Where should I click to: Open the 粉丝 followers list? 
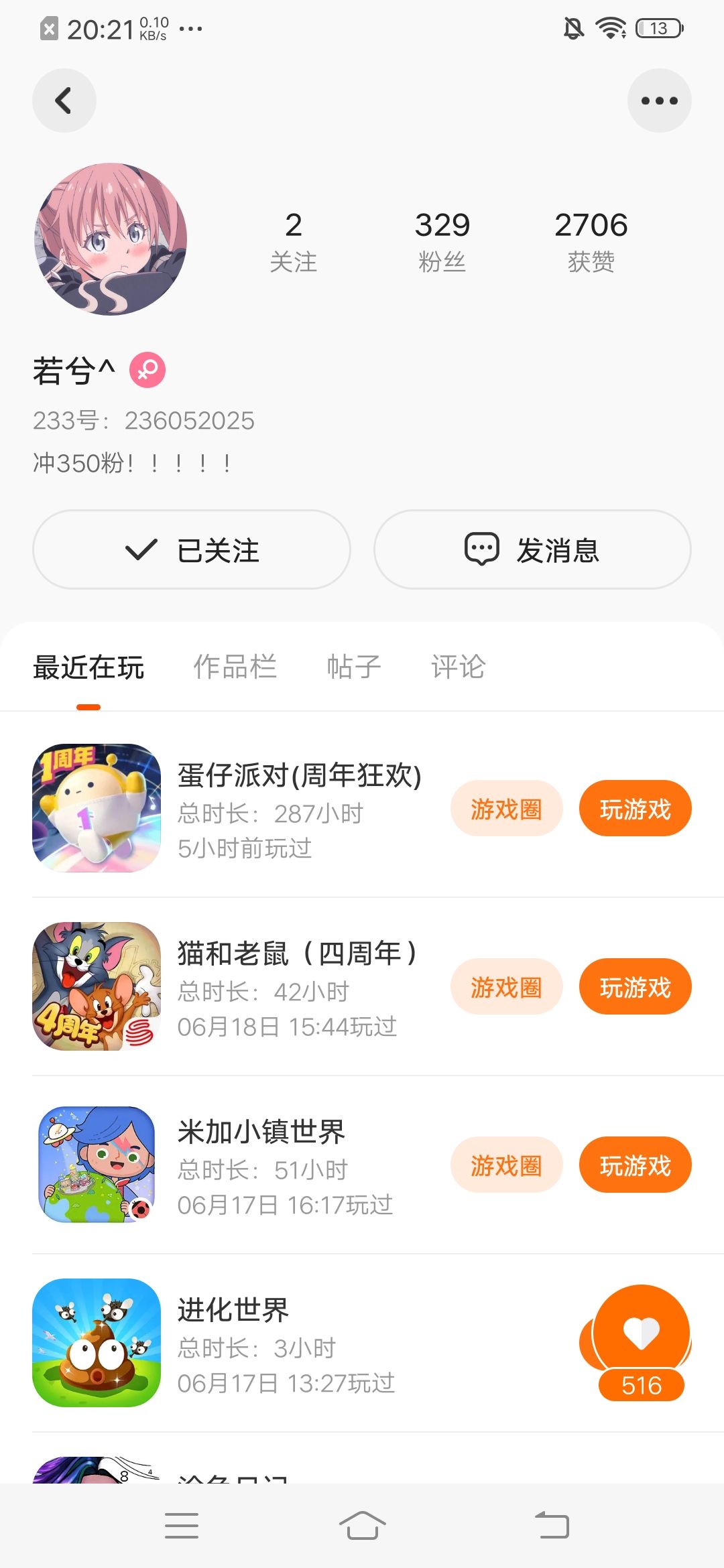(442, 241)
